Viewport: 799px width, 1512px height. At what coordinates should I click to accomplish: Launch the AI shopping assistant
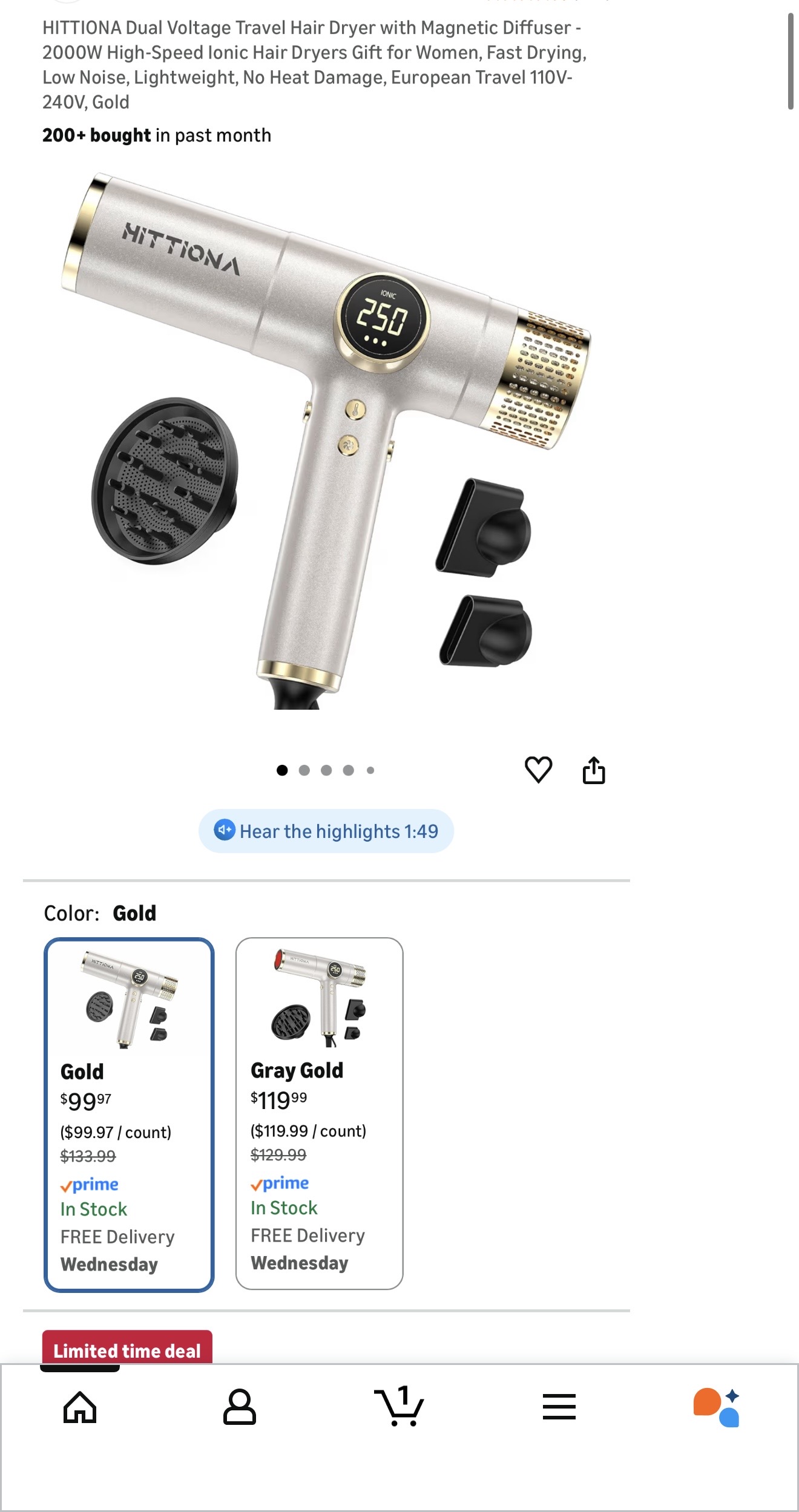pos(717,1407)
